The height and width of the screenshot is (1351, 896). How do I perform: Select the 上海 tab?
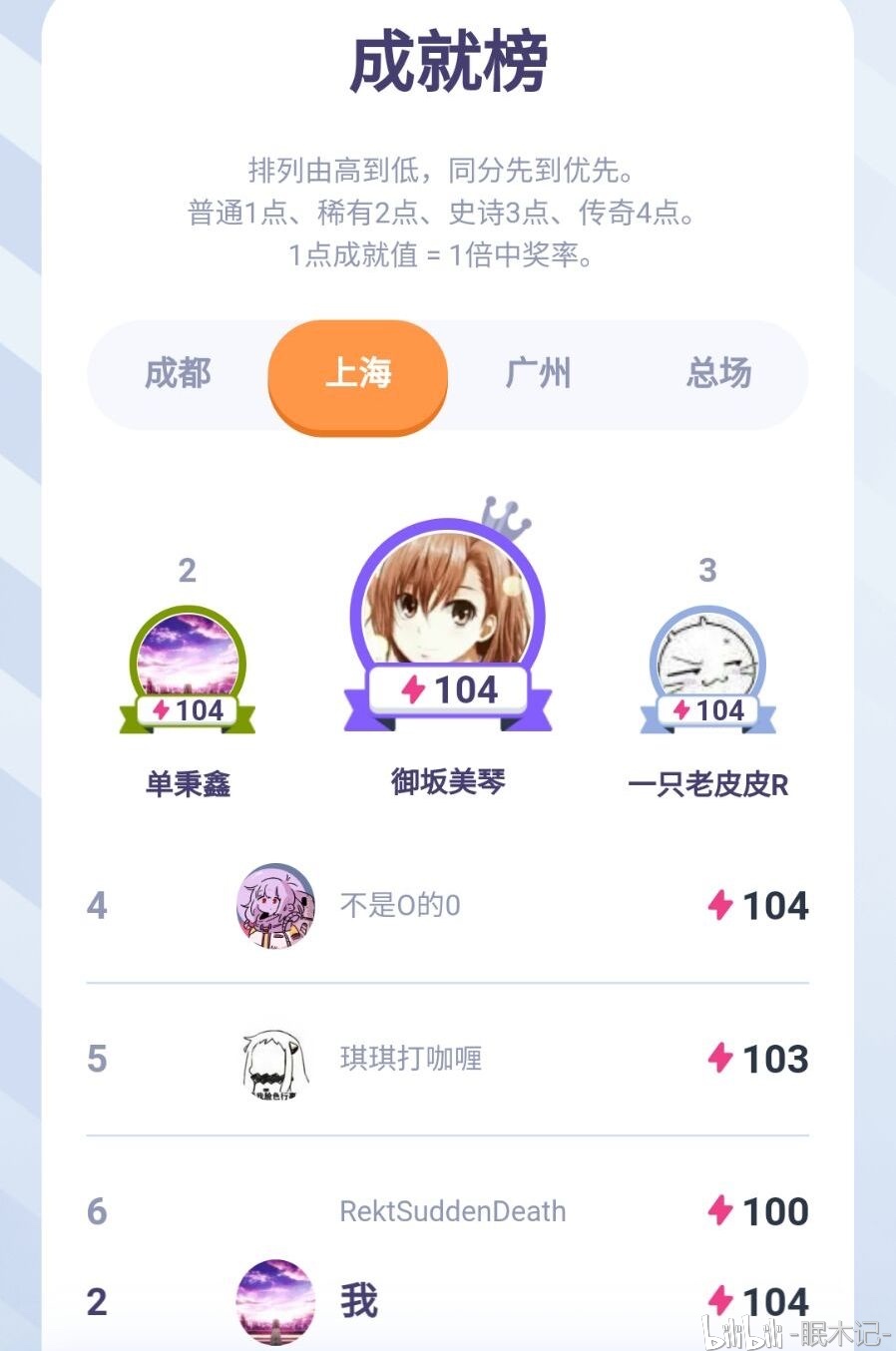pos(358,374)
